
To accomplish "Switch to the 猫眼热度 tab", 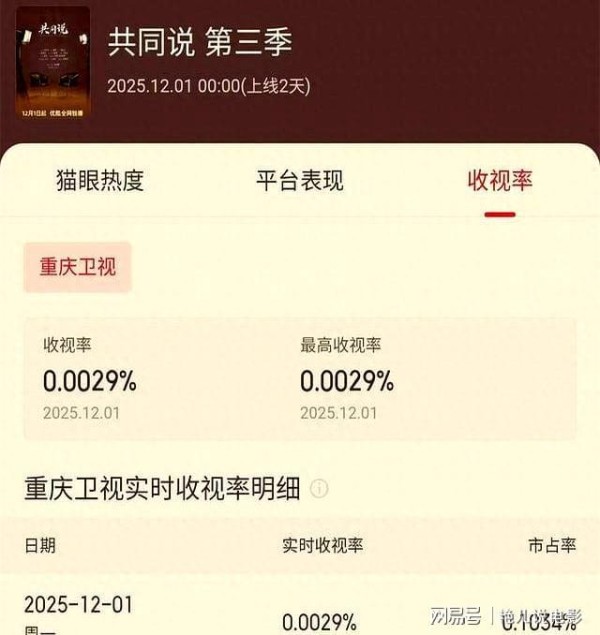I will point(100,181).
